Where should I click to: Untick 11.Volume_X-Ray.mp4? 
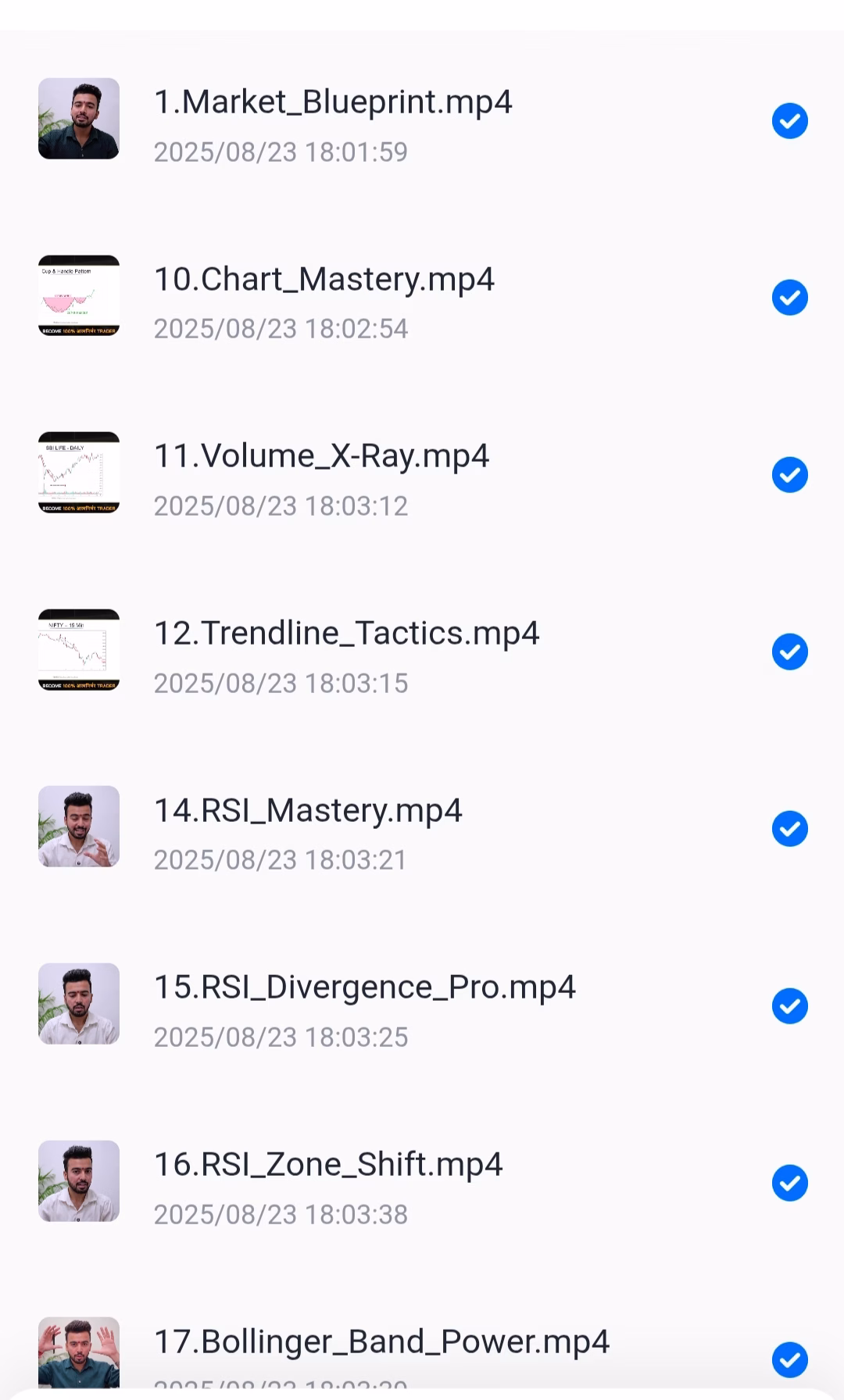coord(789,475)
